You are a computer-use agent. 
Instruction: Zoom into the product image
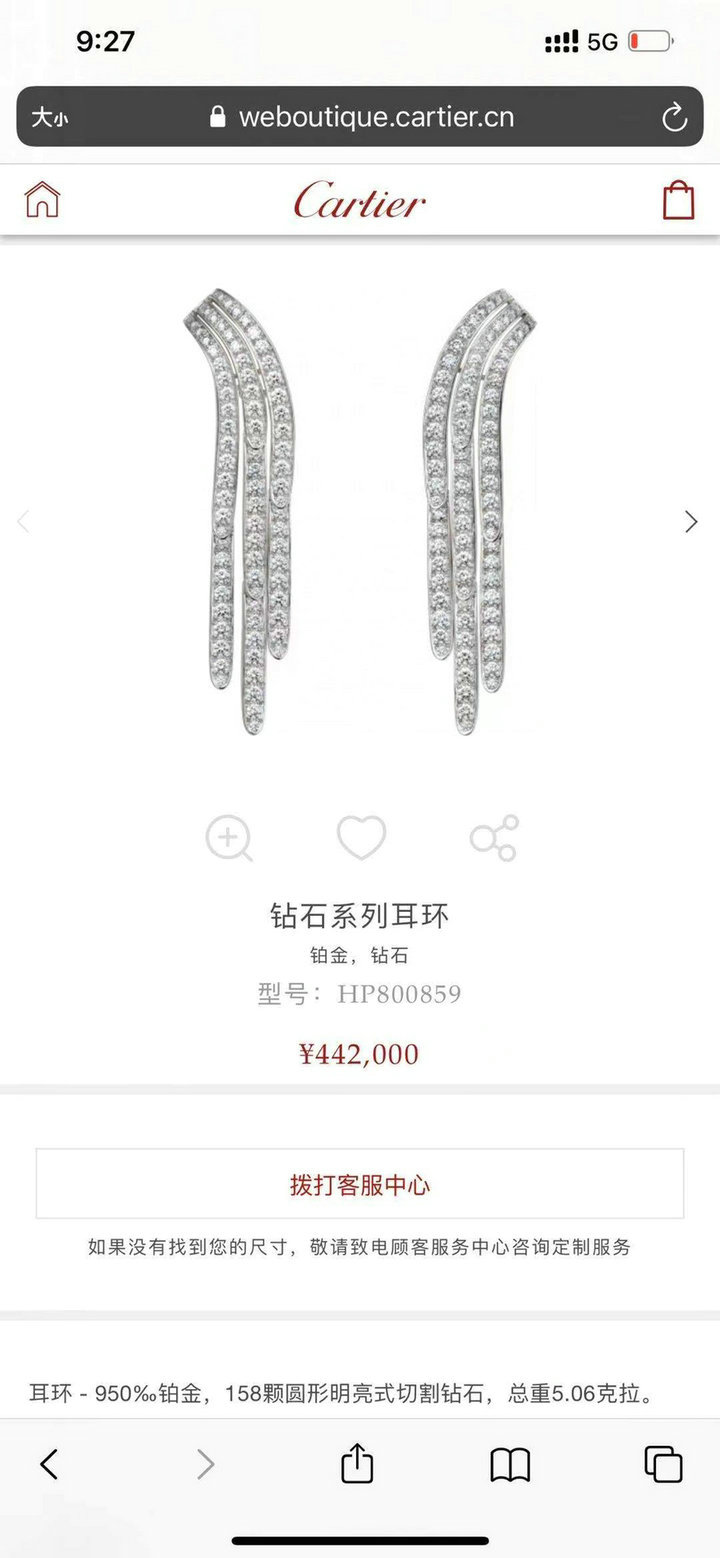pyautogui.click(x=229, y=838)
